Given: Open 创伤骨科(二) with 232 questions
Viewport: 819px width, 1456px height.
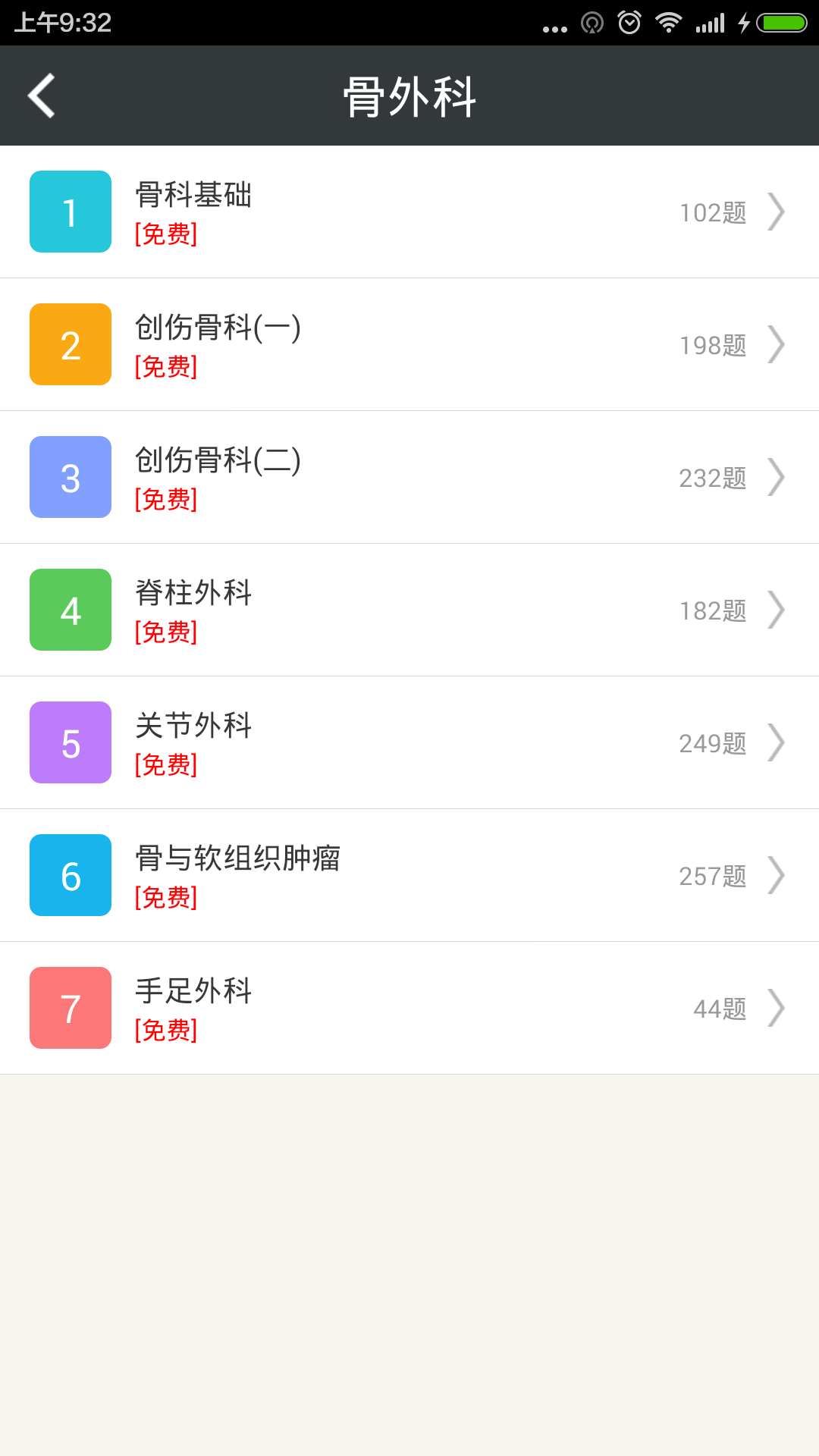Looking at the screenshot, I should [x=409, y=478].
